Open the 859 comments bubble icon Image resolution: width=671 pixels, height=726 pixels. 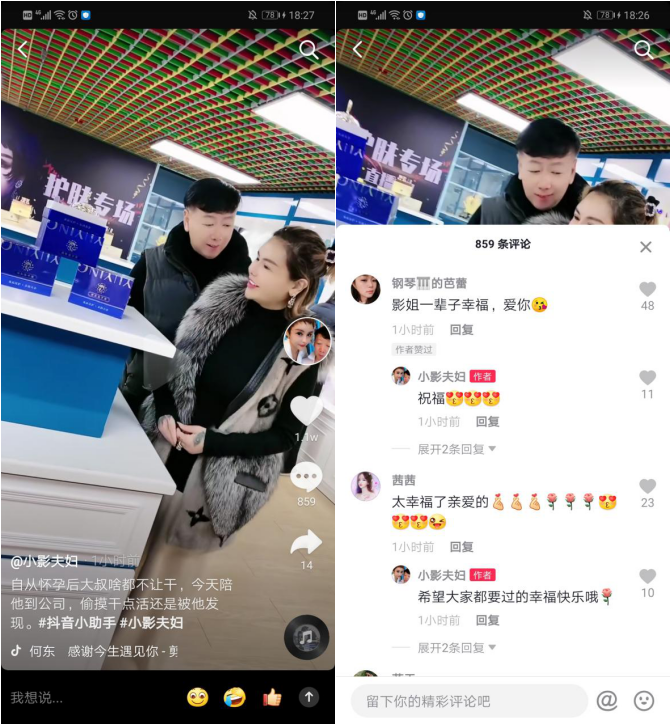(x=307, y=477)
